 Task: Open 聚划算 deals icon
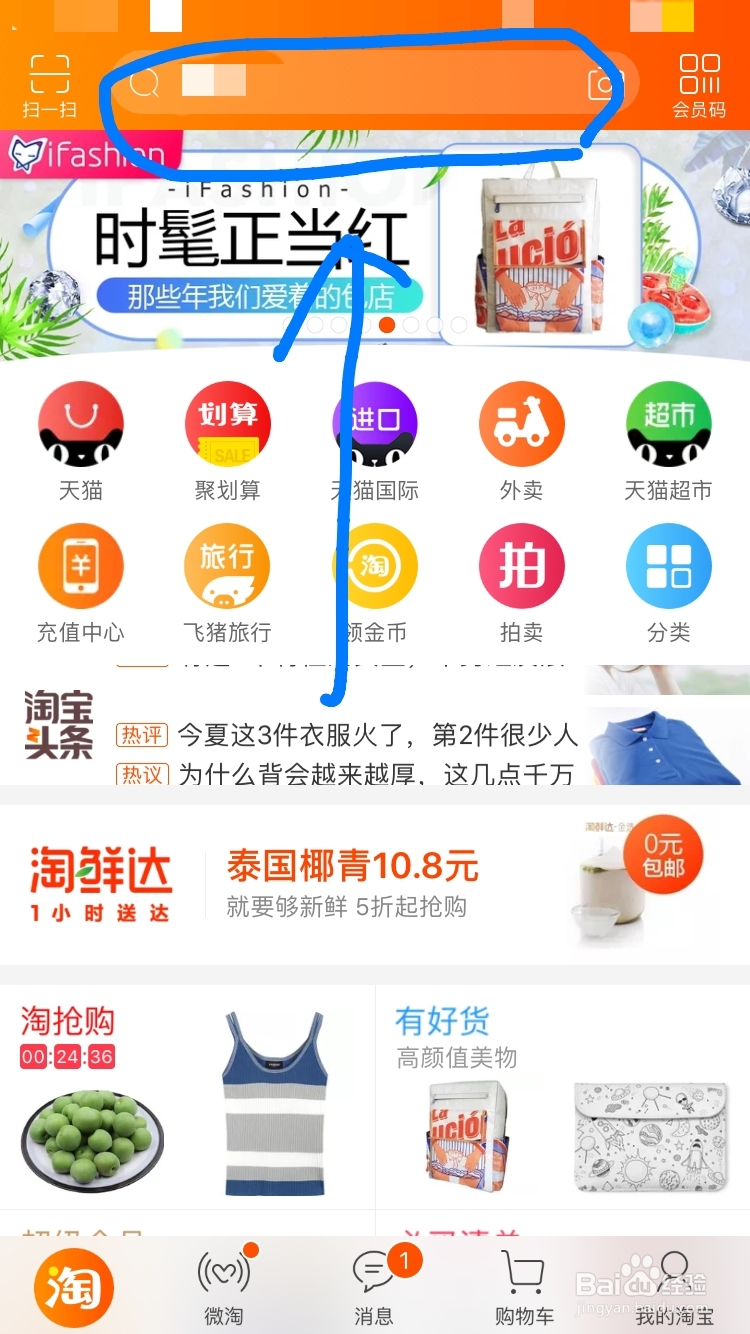227,423
